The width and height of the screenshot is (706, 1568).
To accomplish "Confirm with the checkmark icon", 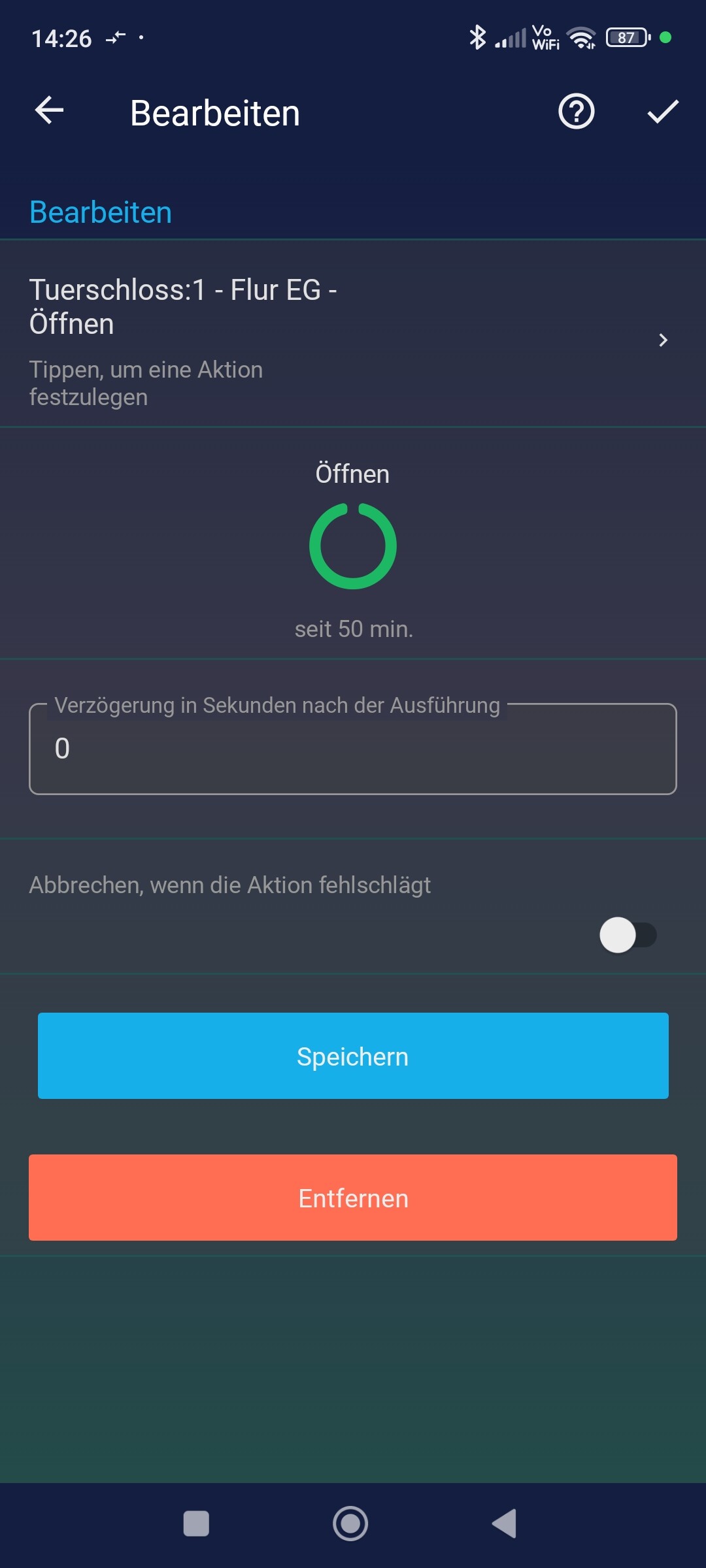I will click(662, 111).
